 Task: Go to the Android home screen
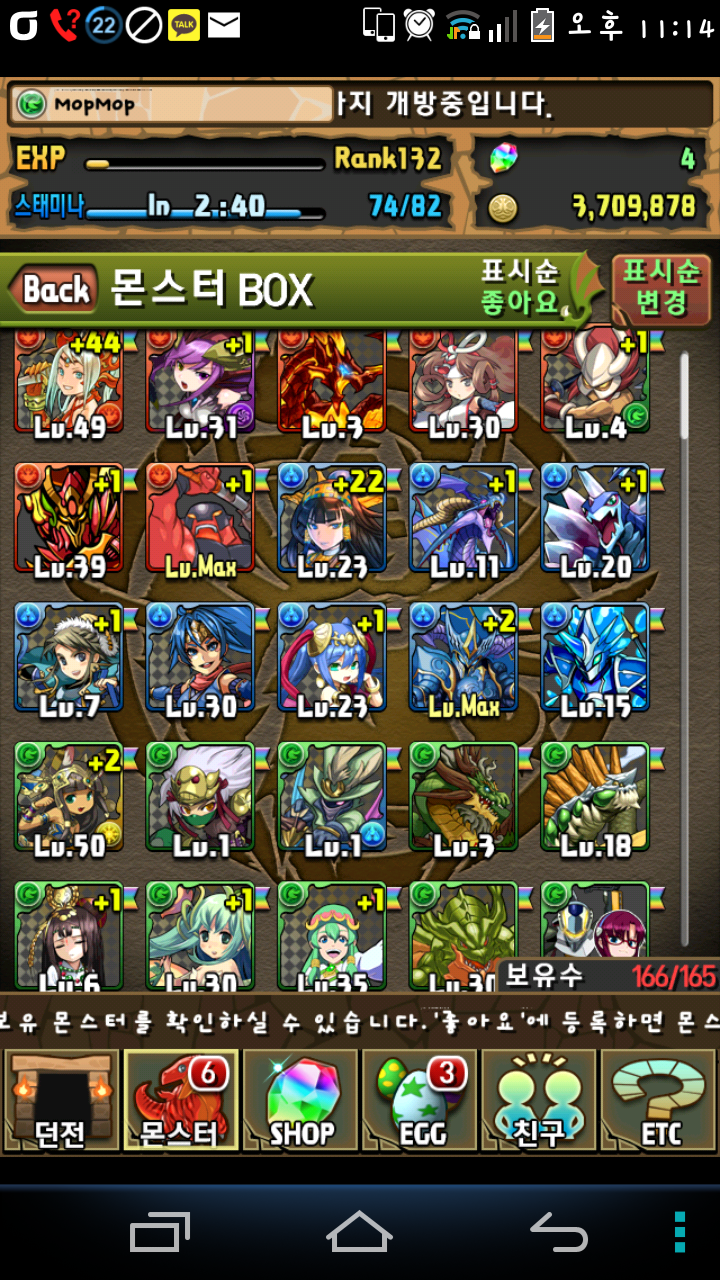[x=360, y=1231]
